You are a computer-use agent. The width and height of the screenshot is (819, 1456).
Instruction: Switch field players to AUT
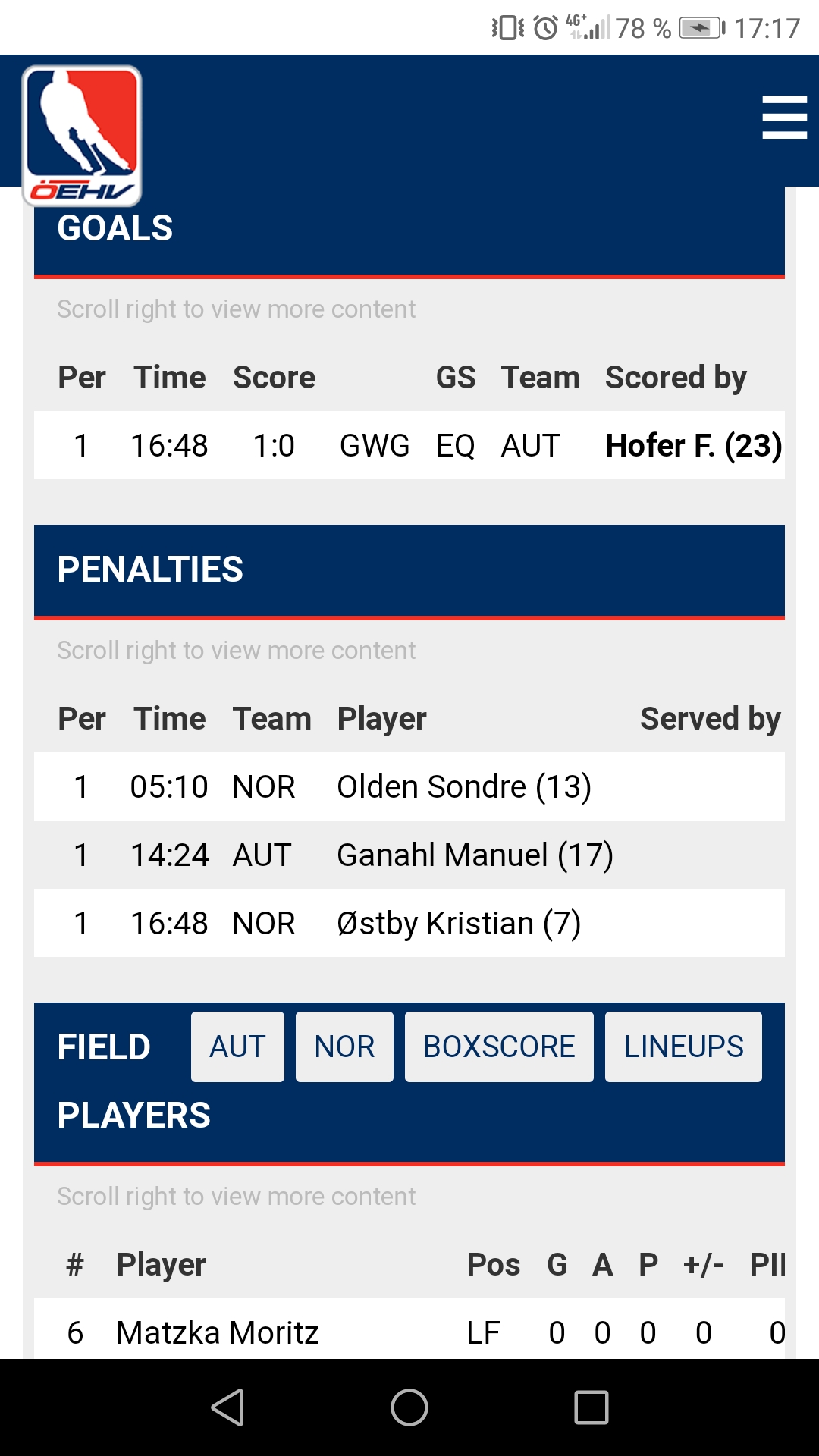click(237, 1046)
